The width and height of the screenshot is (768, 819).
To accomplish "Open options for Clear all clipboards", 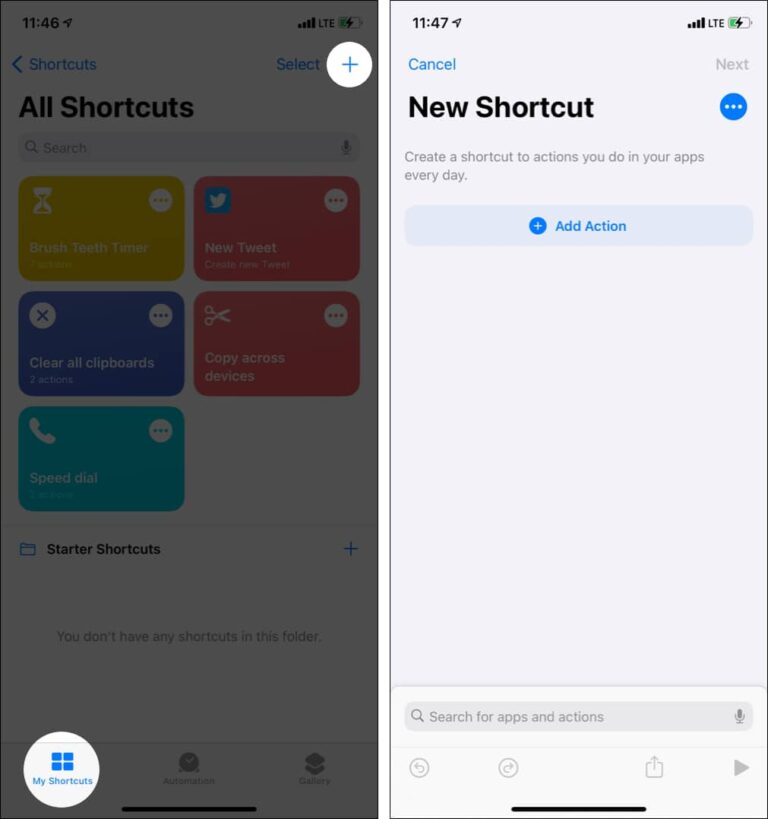I will click(161, 315).
